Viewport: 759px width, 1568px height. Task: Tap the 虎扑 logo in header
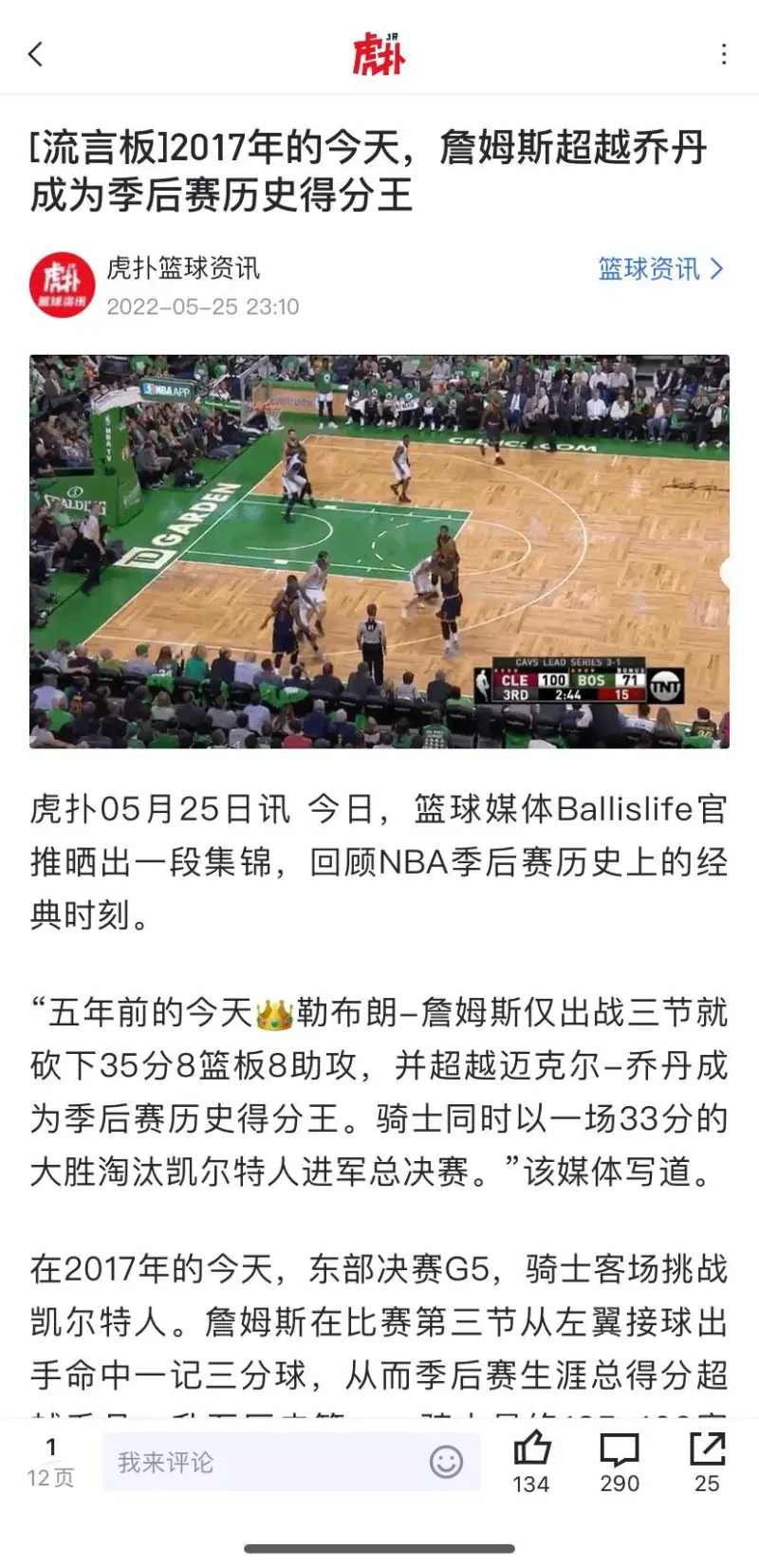[379, 54]
